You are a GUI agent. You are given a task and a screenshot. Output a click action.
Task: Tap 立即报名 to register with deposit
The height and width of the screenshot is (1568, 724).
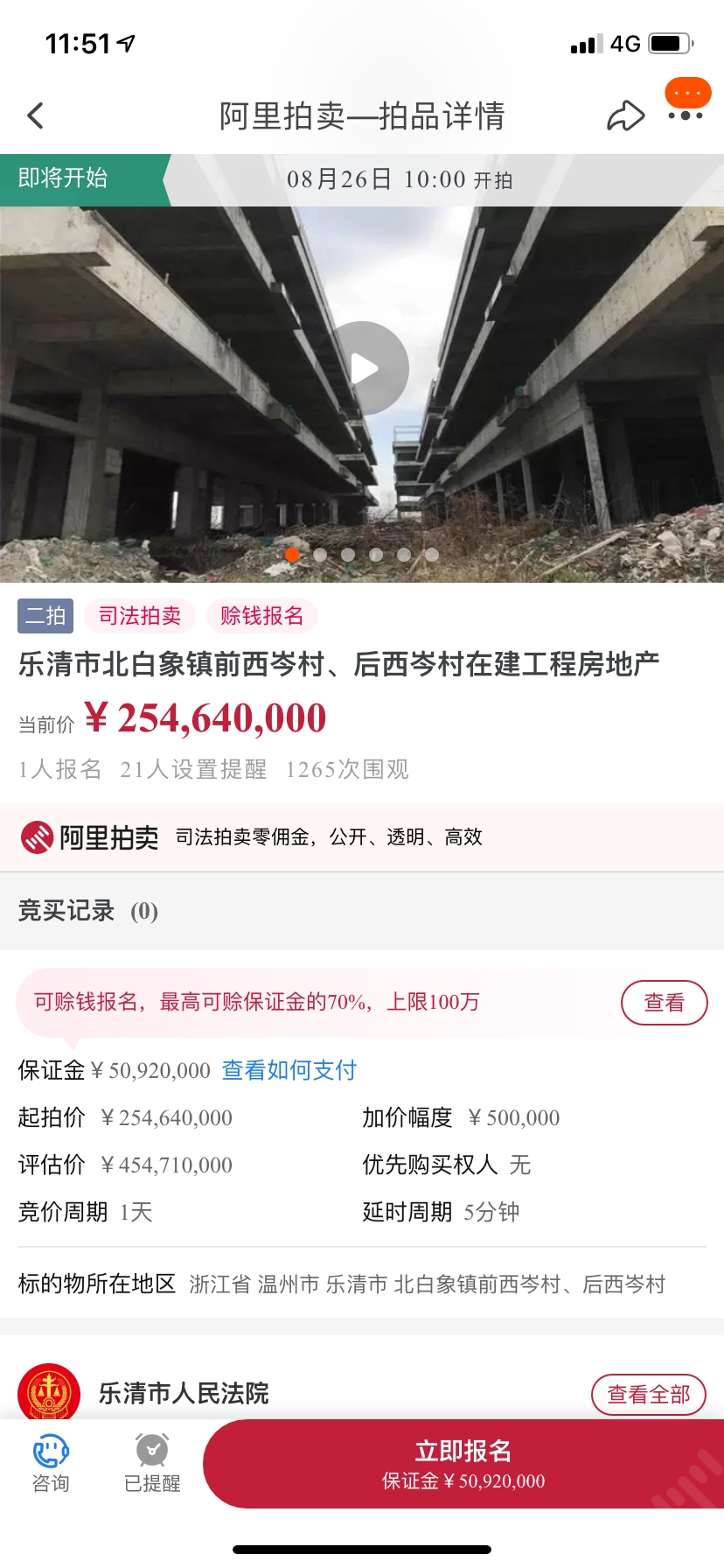463,1464
